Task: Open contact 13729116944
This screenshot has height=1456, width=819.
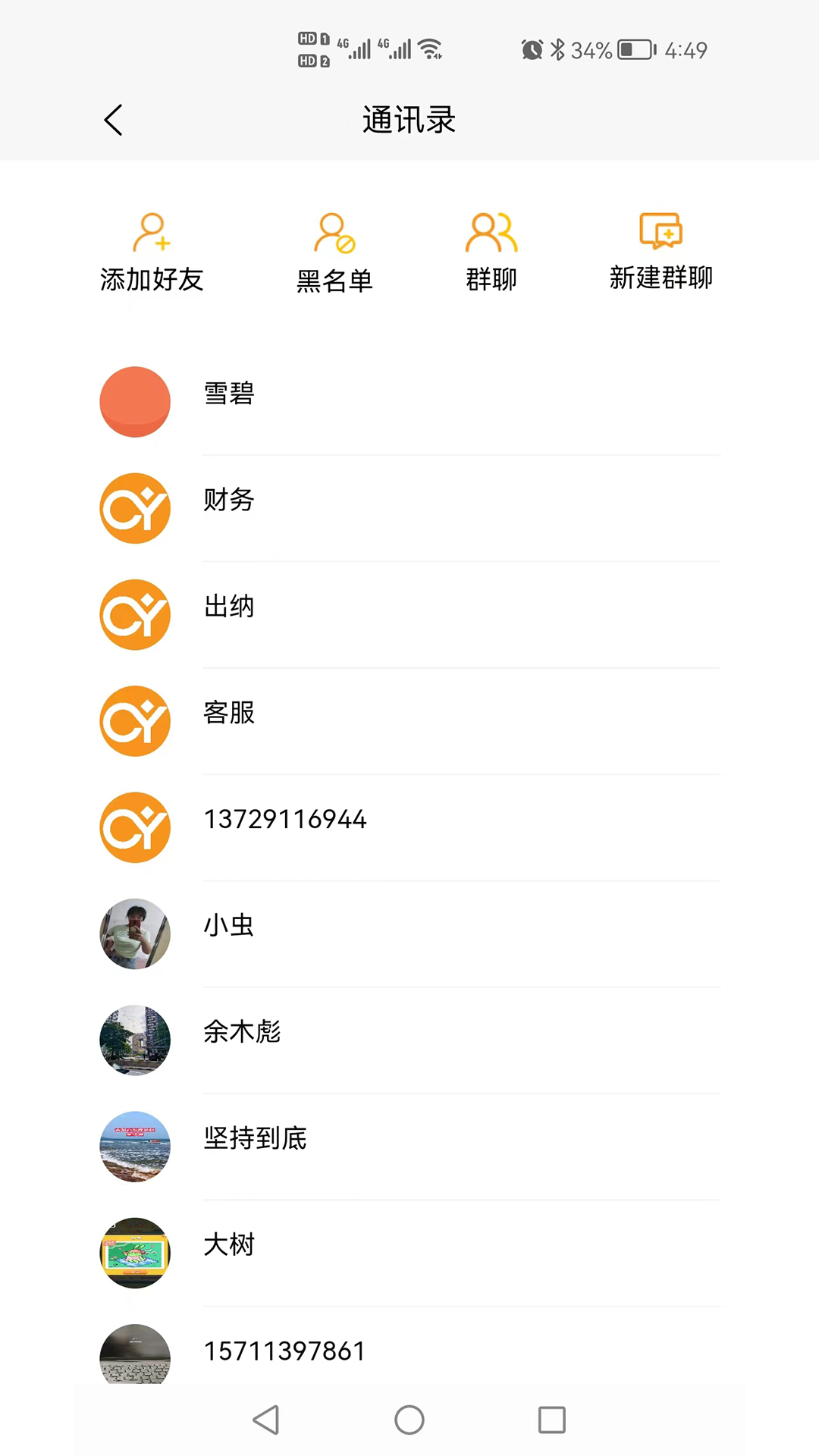Action: (x=409, y=827)
